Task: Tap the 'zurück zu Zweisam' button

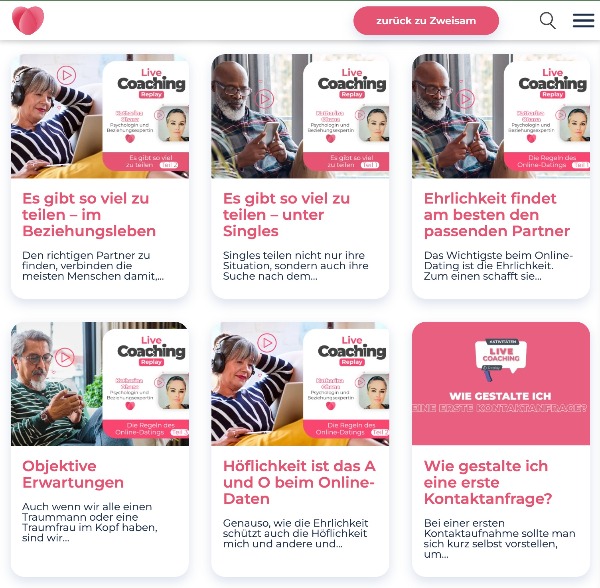Action: [x=425, y=20]
